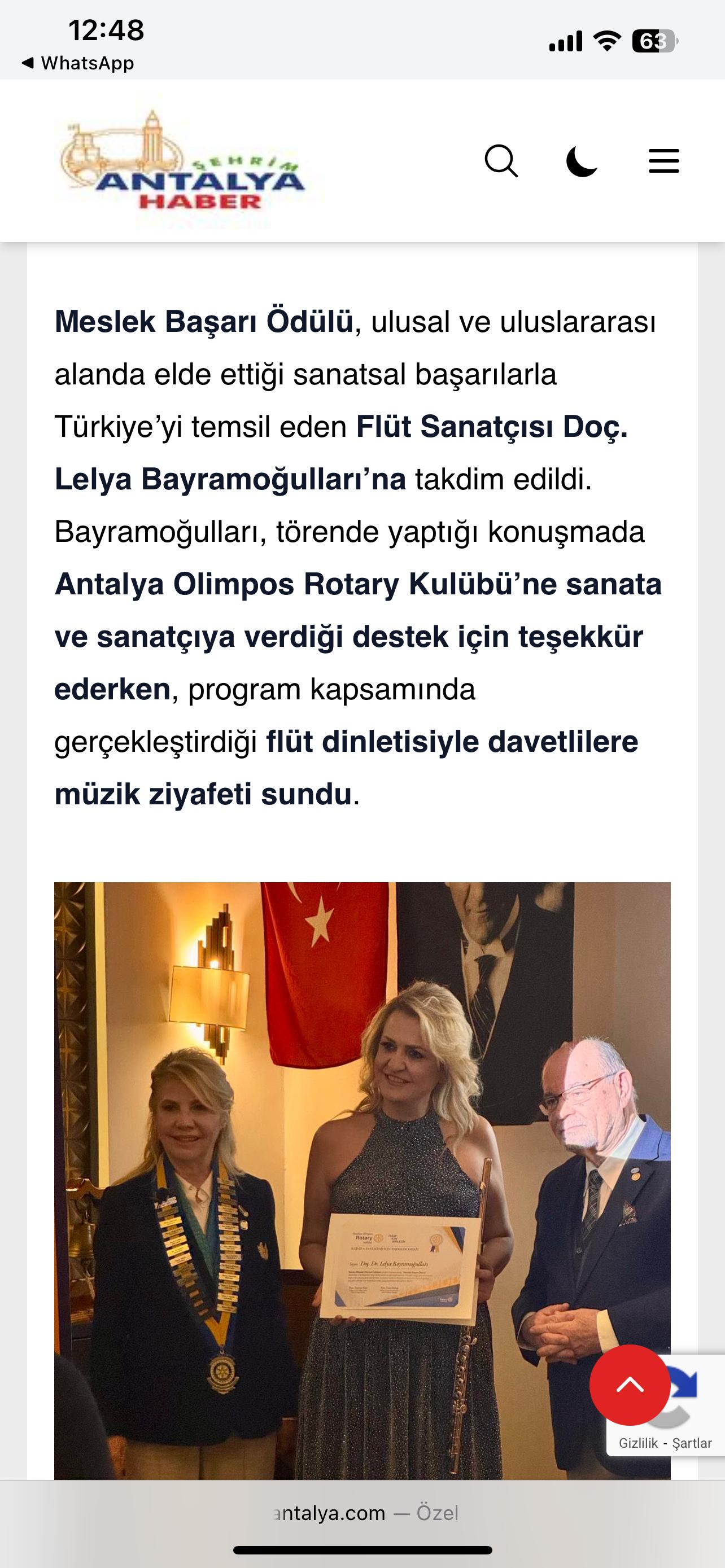Tap the clock showing 12:48
The width and height of the screenshot is (725, 1568).
(107, 28)
